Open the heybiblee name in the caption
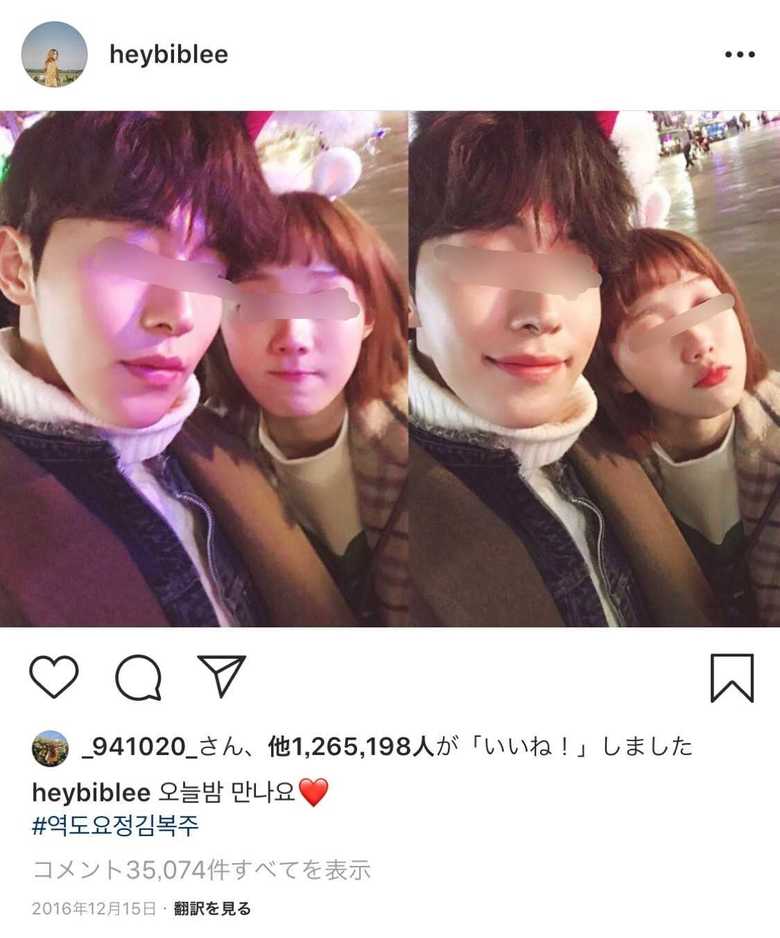 (91, 794)
